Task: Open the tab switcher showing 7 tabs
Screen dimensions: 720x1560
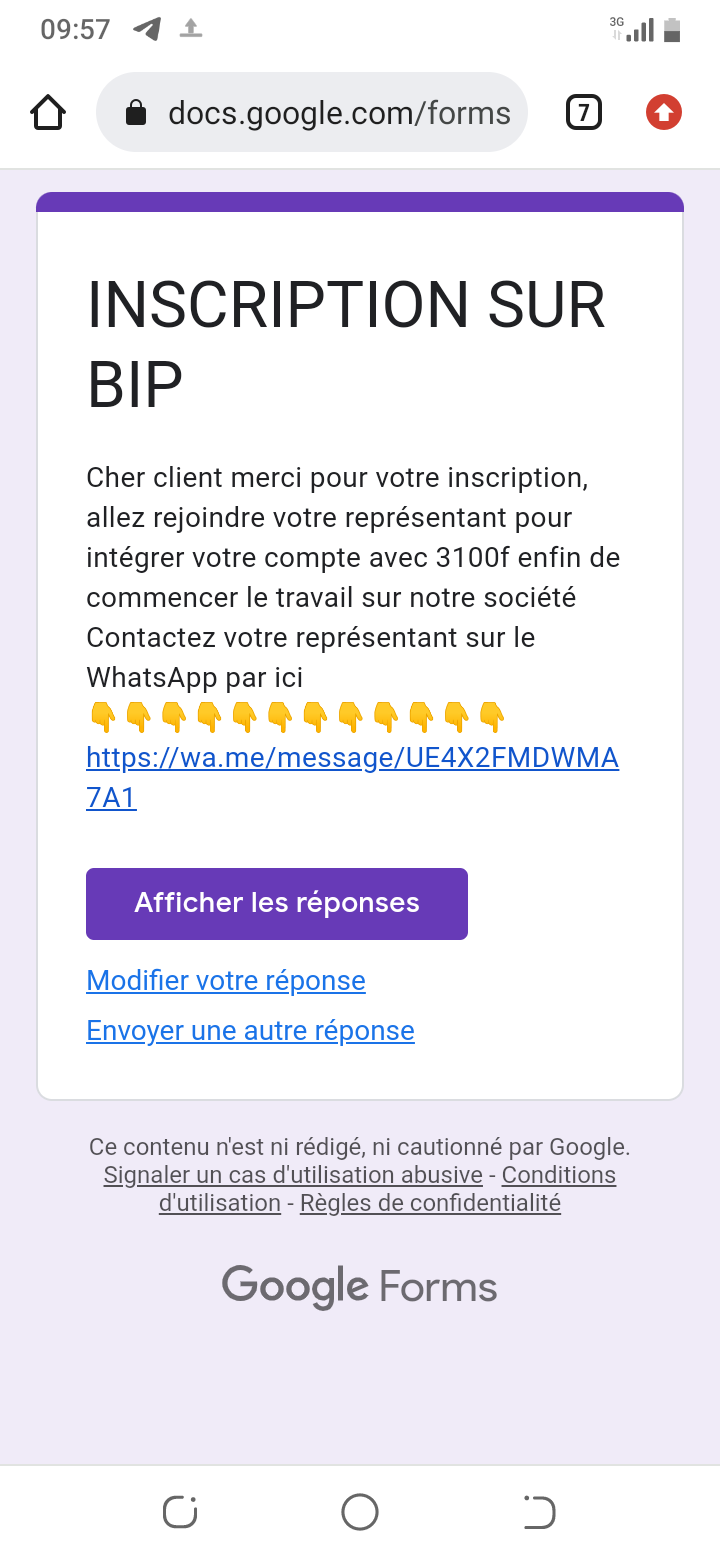Action: coord(584,112)
